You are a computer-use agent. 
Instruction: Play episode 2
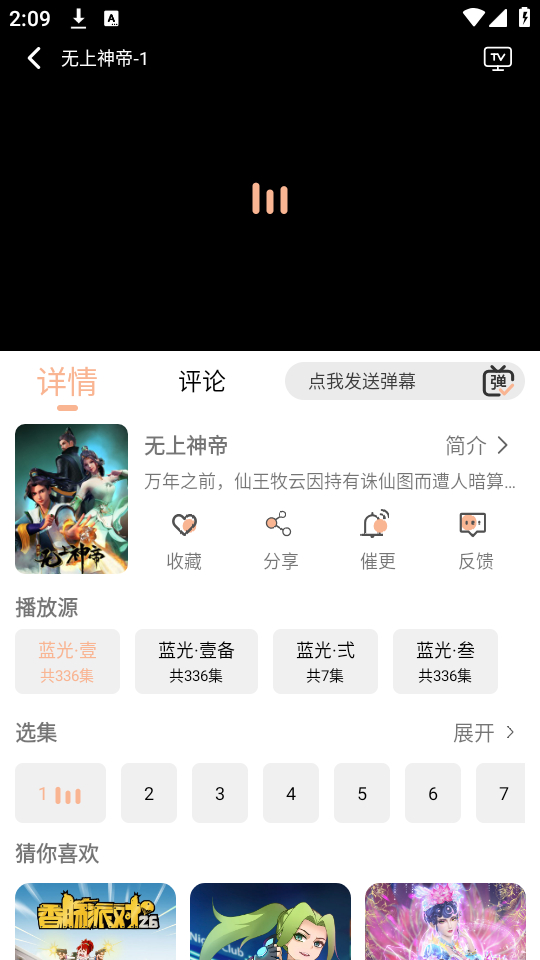(x=149, y=793)
